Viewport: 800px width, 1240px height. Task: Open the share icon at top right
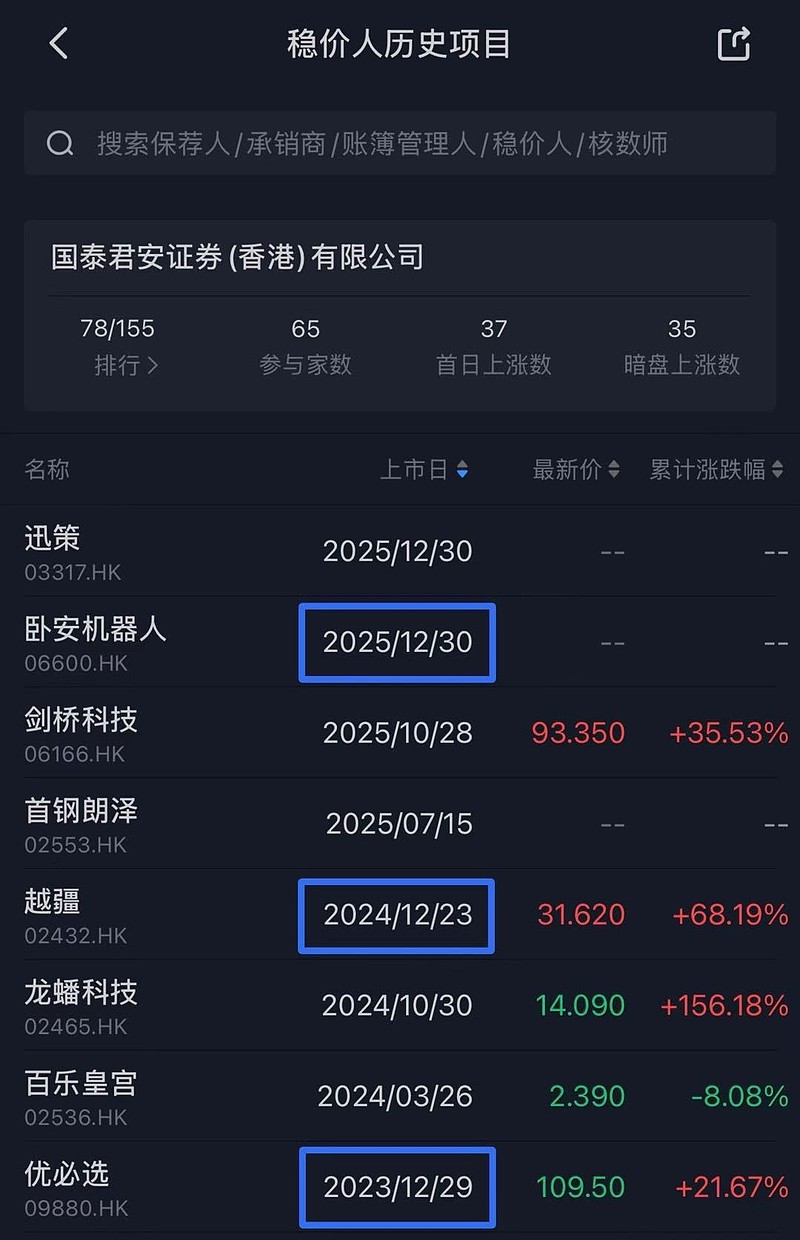pyautogui.click(x=735, y=43)
